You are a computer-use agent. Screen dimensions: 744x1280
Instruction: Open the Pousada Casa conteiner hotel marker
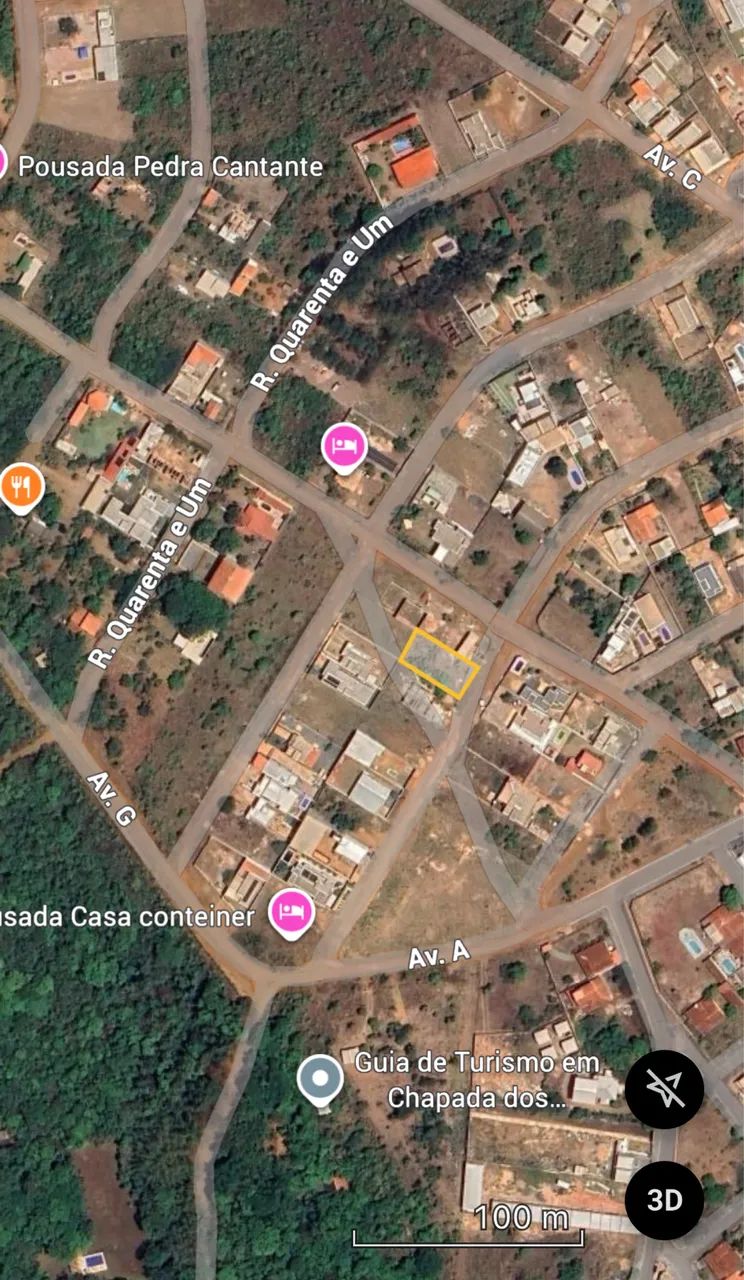pyautogui.click(x=292, y=911)
